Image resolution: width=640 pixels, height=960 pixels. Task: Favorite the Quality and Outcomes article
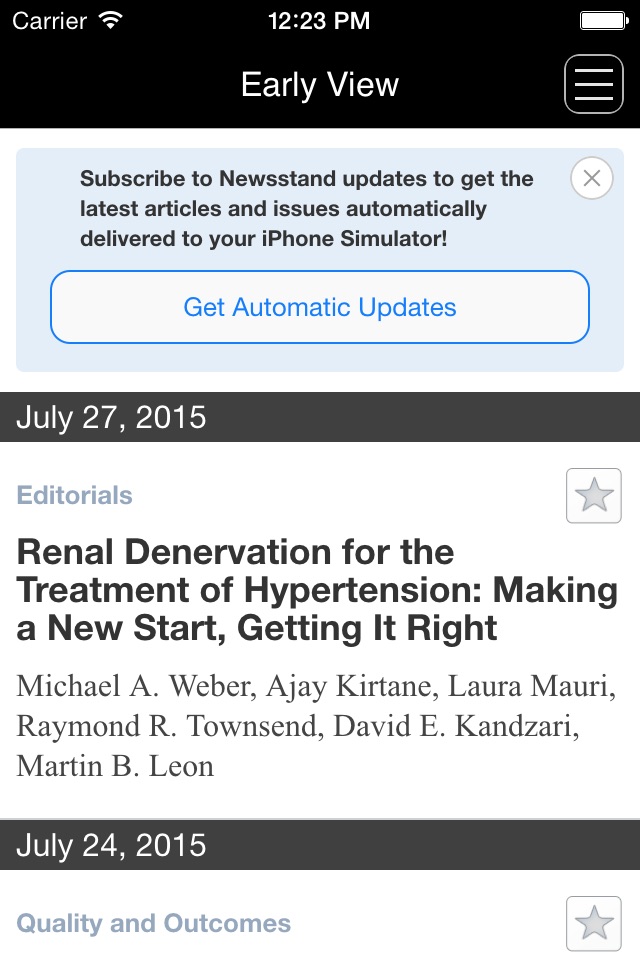(x=593, y=923)
